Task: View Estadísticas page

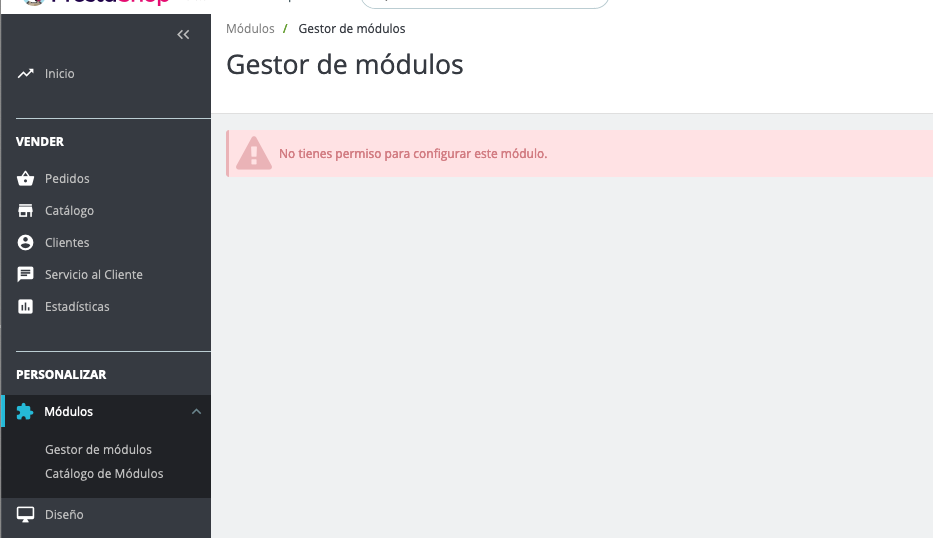Action: tap(77, 307)
